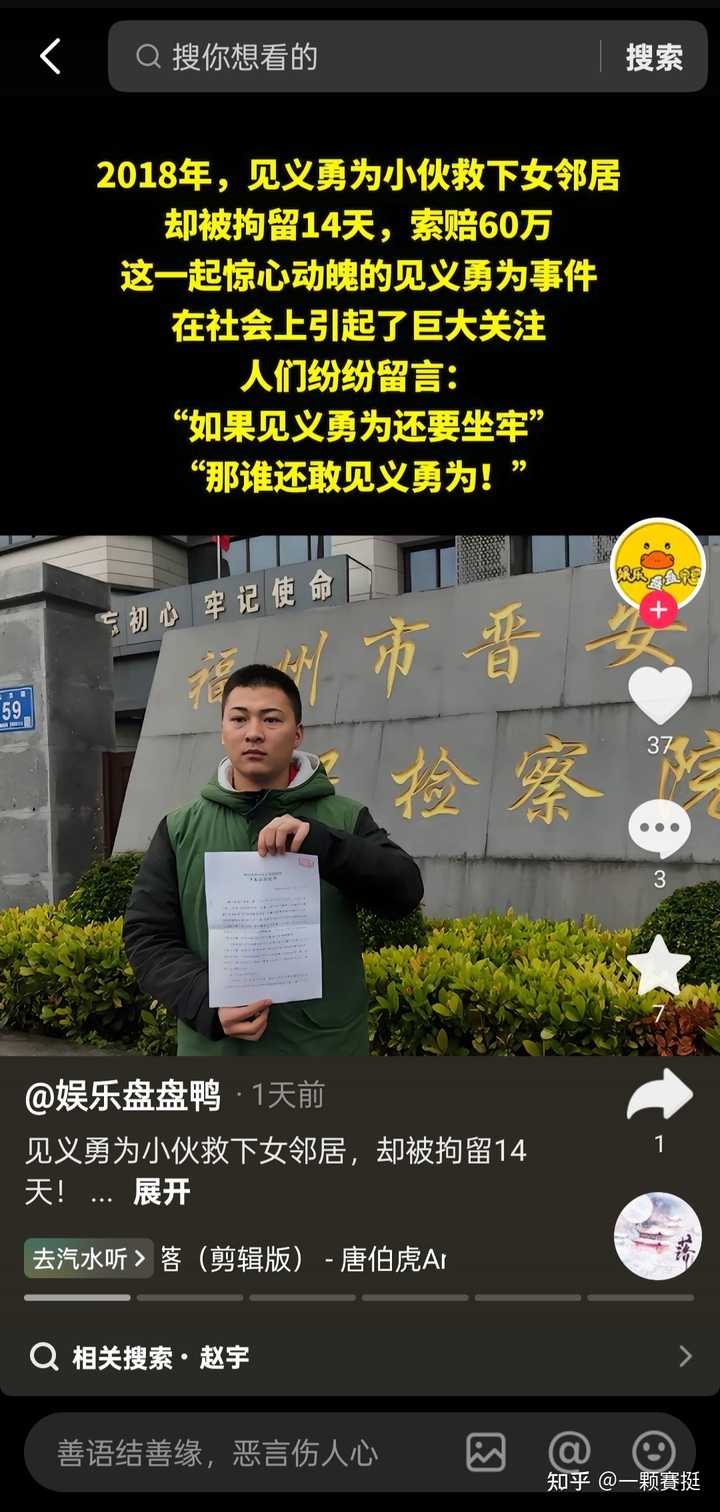Open the spinning music disc avatar
The width and height of the screenshot is (720, 1512).
(658, 1236)
